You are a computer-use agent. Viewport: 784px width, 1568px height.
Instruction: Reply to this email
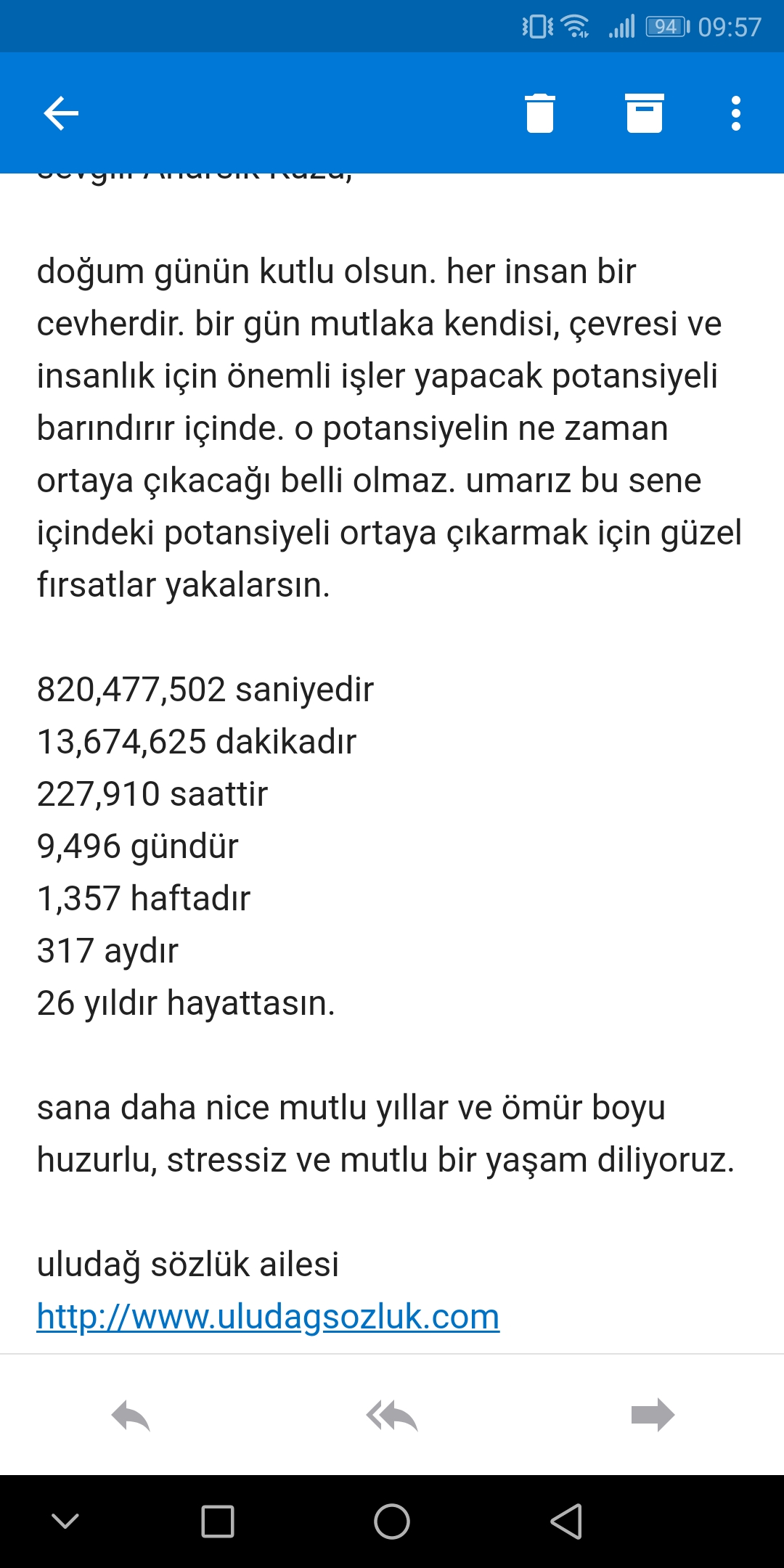131,1415
